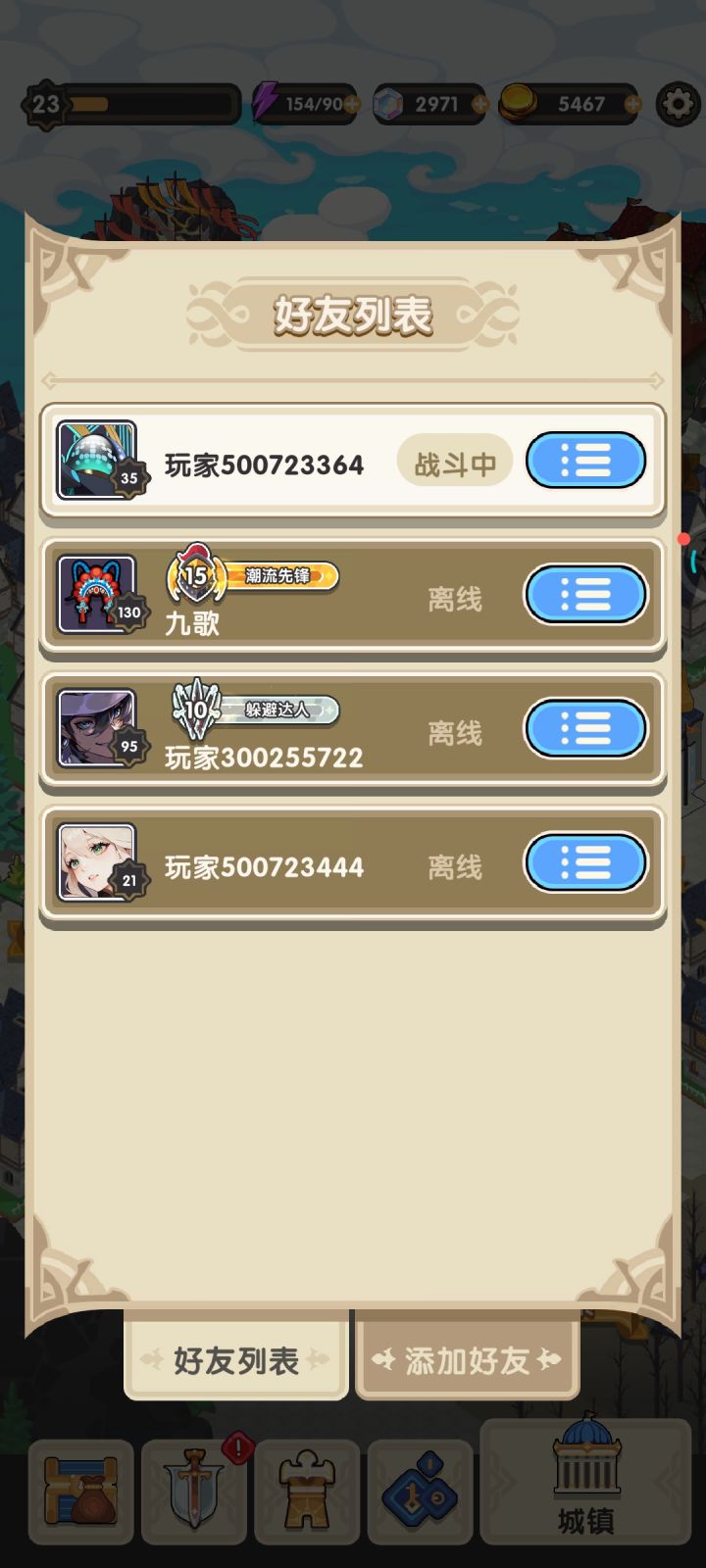Click the 战斗中 status button
Image resolution: width=706 pixels, height=1568 pixels.
[x=453, y=461]
